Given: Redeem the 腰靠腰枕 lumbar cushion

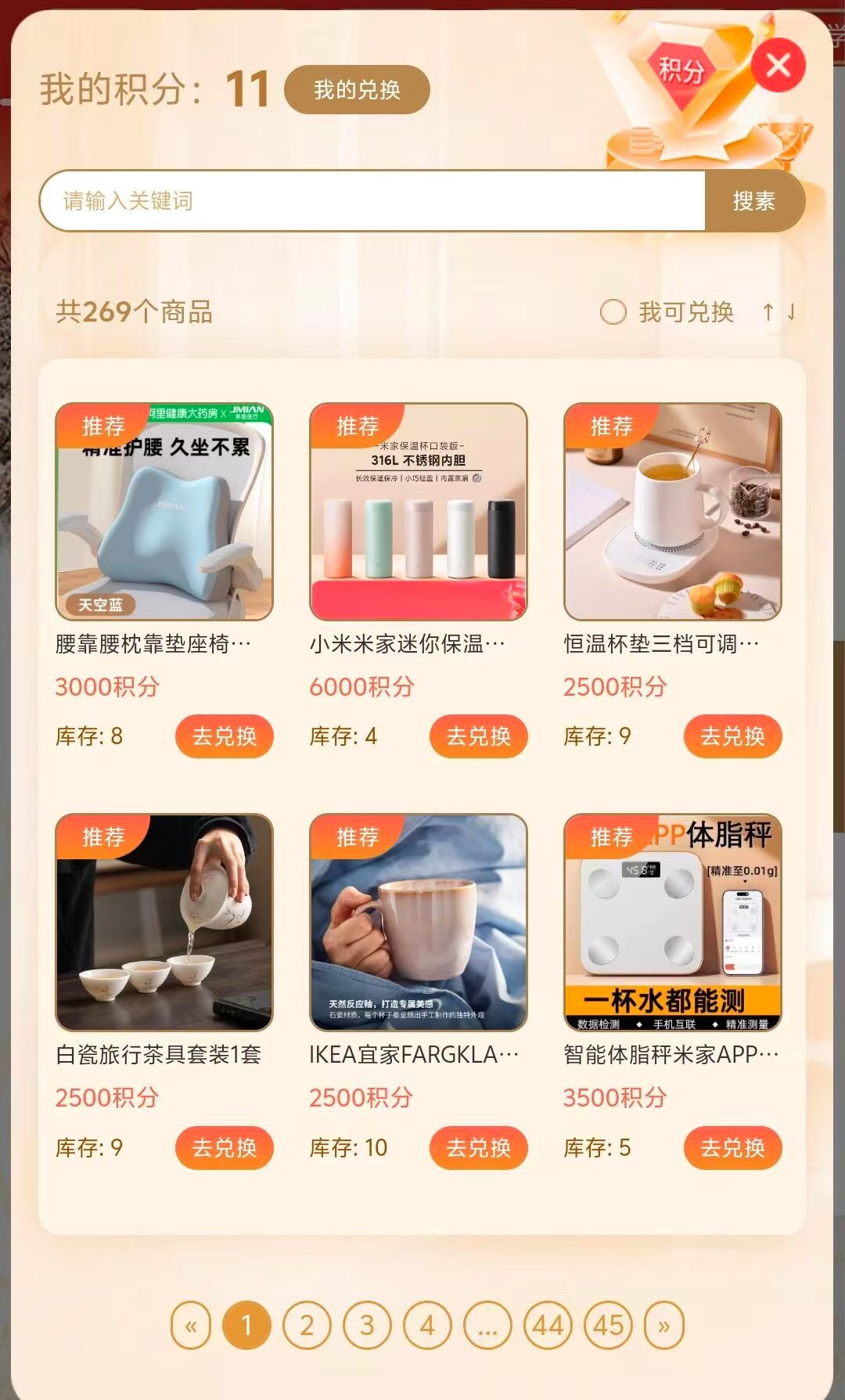Looking at the screenshot, I should pos(225,736).
